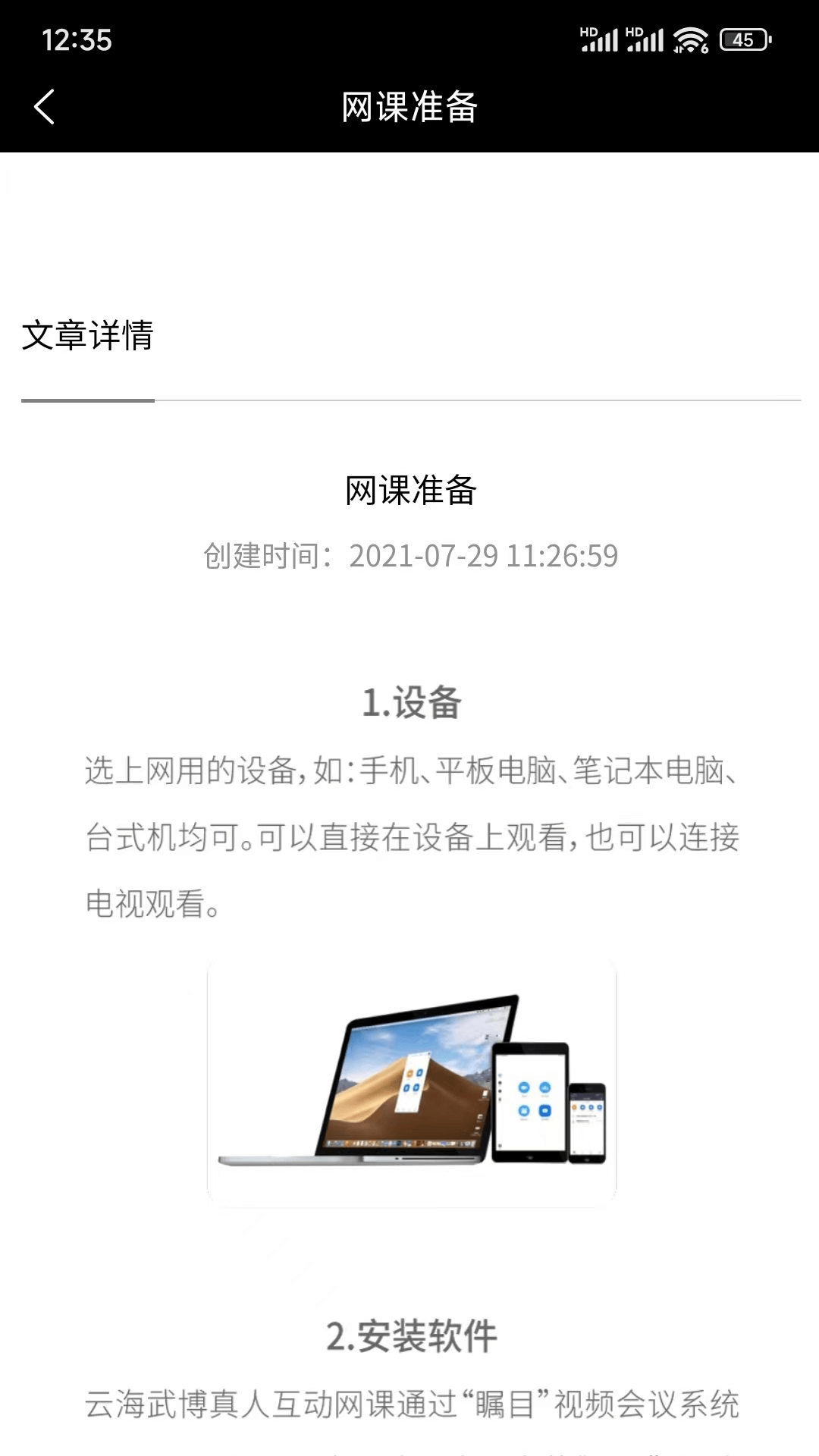Select the 文章详情 tab
The image size is (819, 1456).
click(x=88, y=335)
